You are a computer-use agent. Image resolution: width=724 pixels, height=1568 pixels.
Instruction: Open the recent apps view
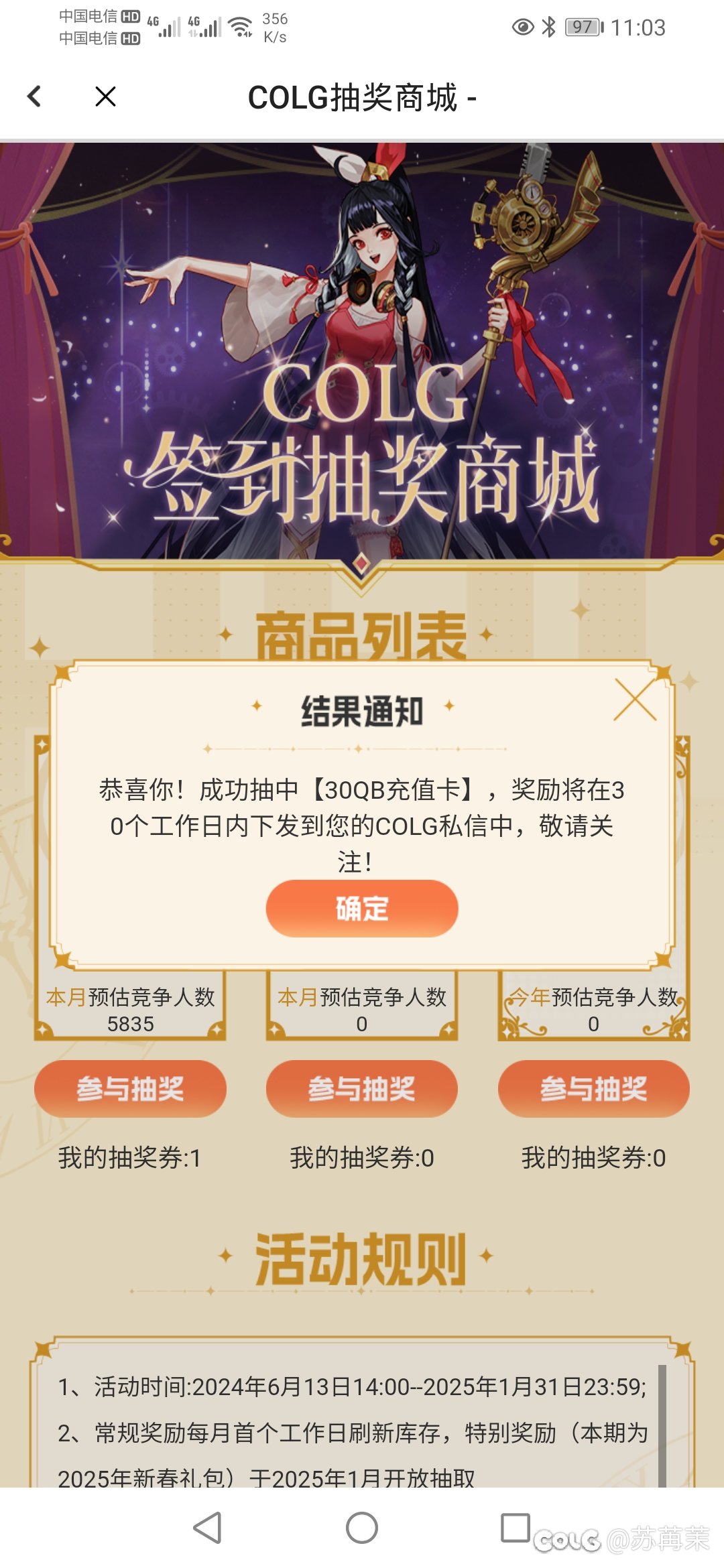point(516,1528)
